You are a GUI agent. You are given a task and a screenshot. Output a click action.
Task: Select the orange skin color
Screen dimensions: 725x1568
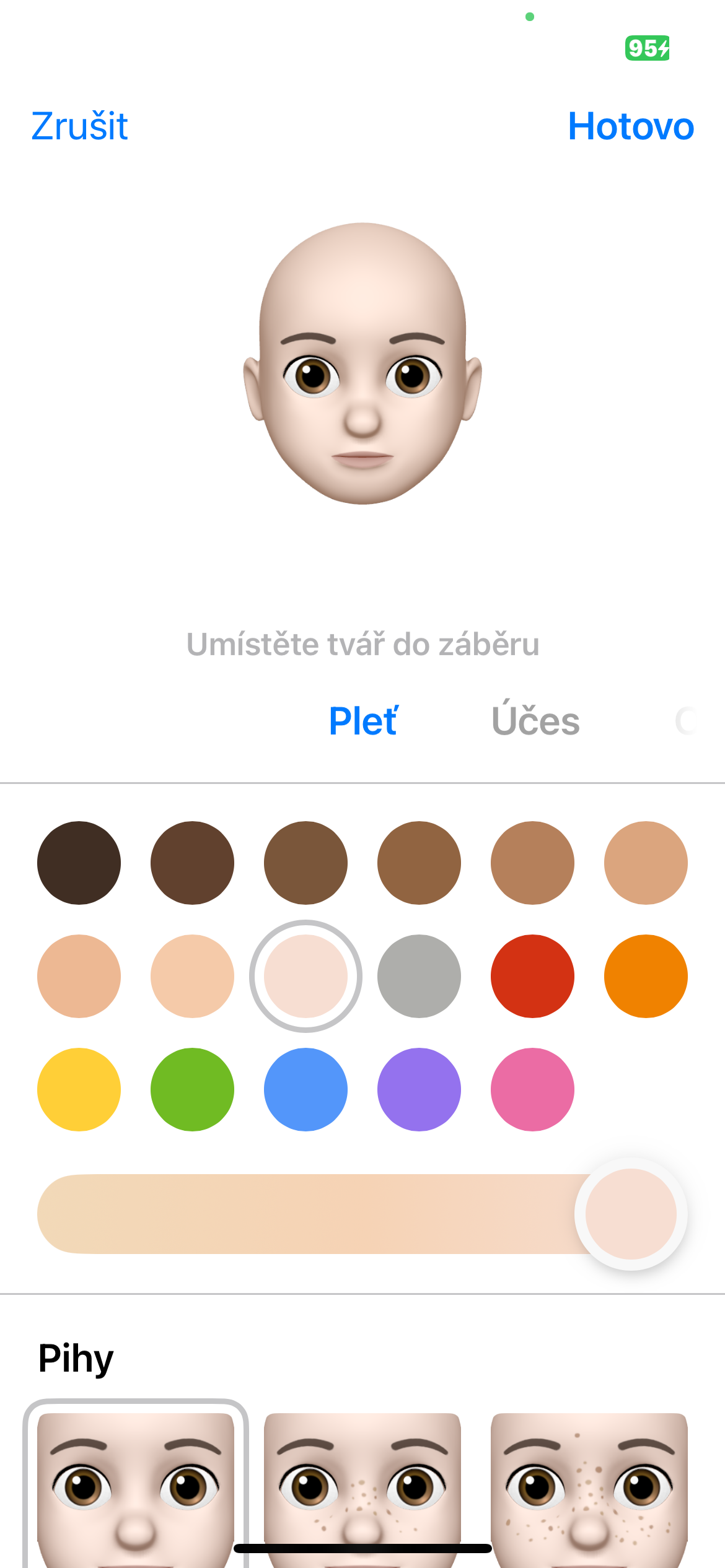[x=646, y=976]
